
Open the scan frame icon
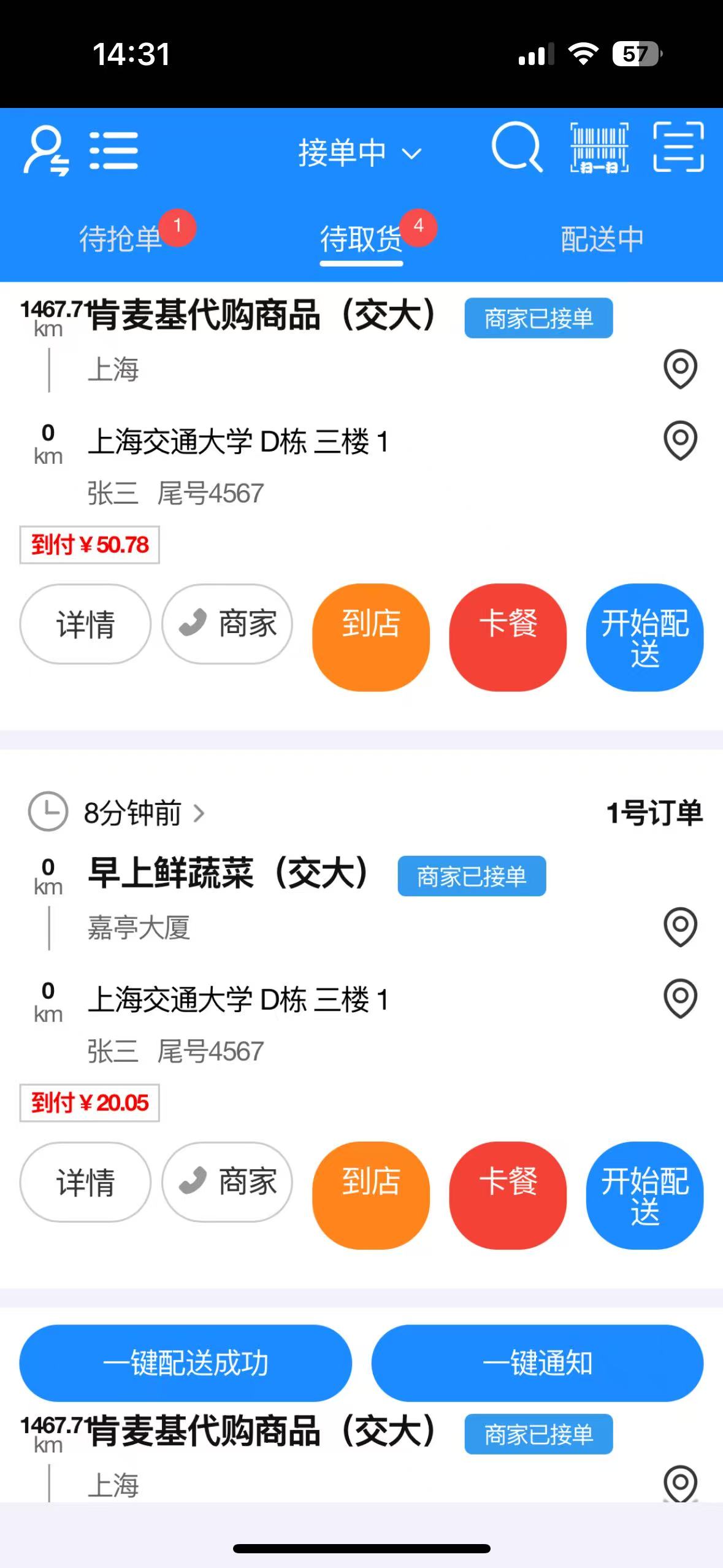point(678,147)
